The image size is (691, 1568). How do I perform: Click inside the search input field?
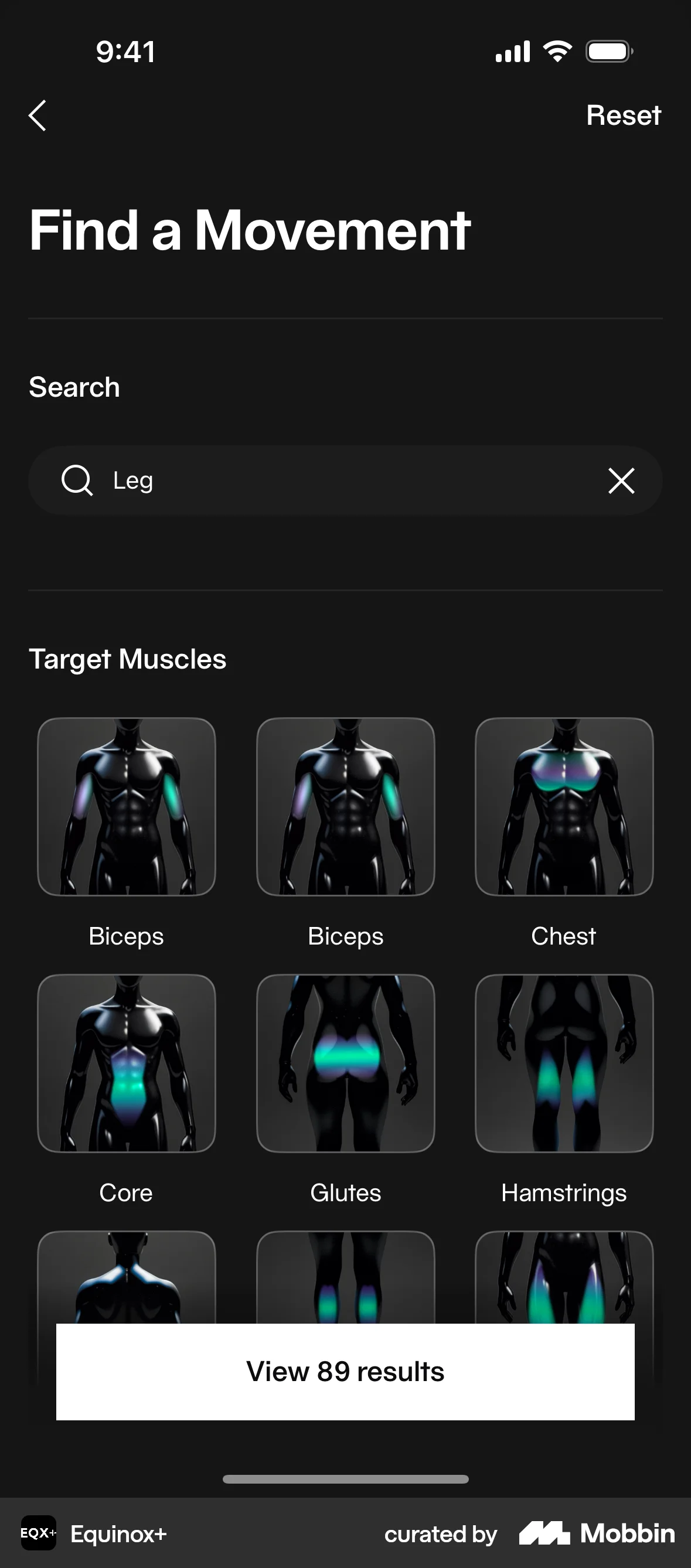[x=304, y=480]
